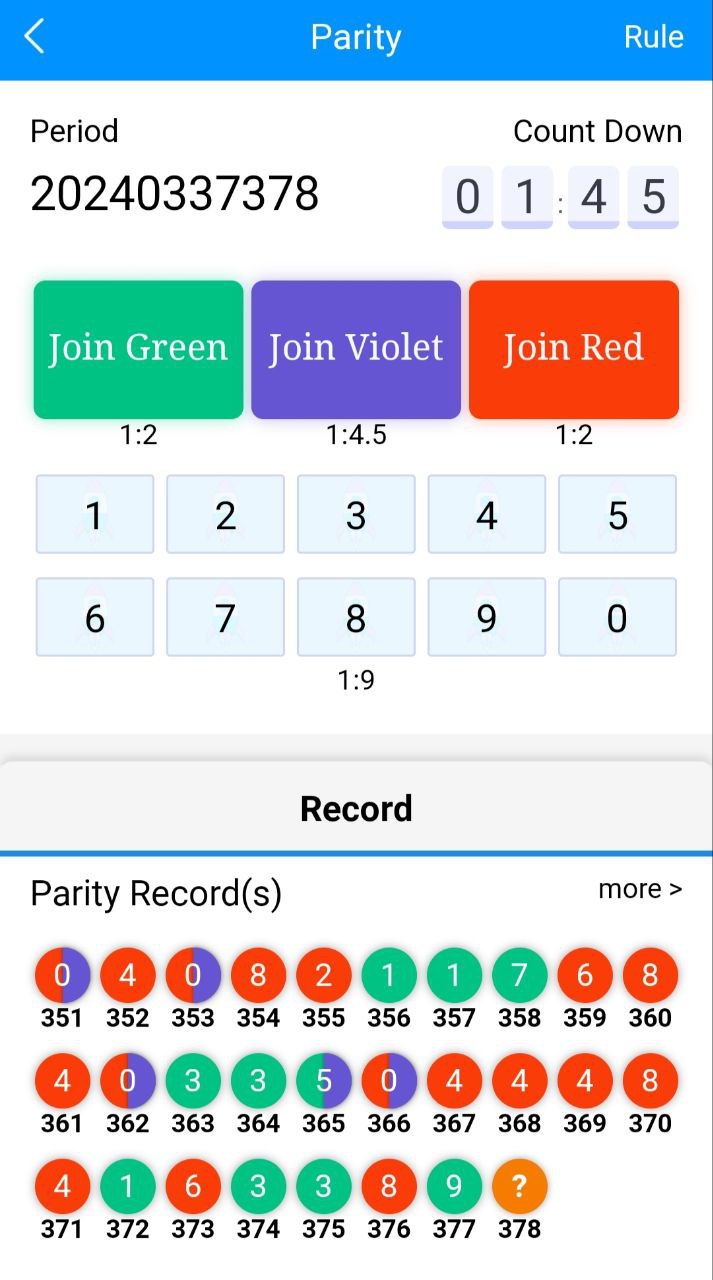Pick number 0 tile
713x1280 pixels.
pyautogui.click(x=617, y=617)
